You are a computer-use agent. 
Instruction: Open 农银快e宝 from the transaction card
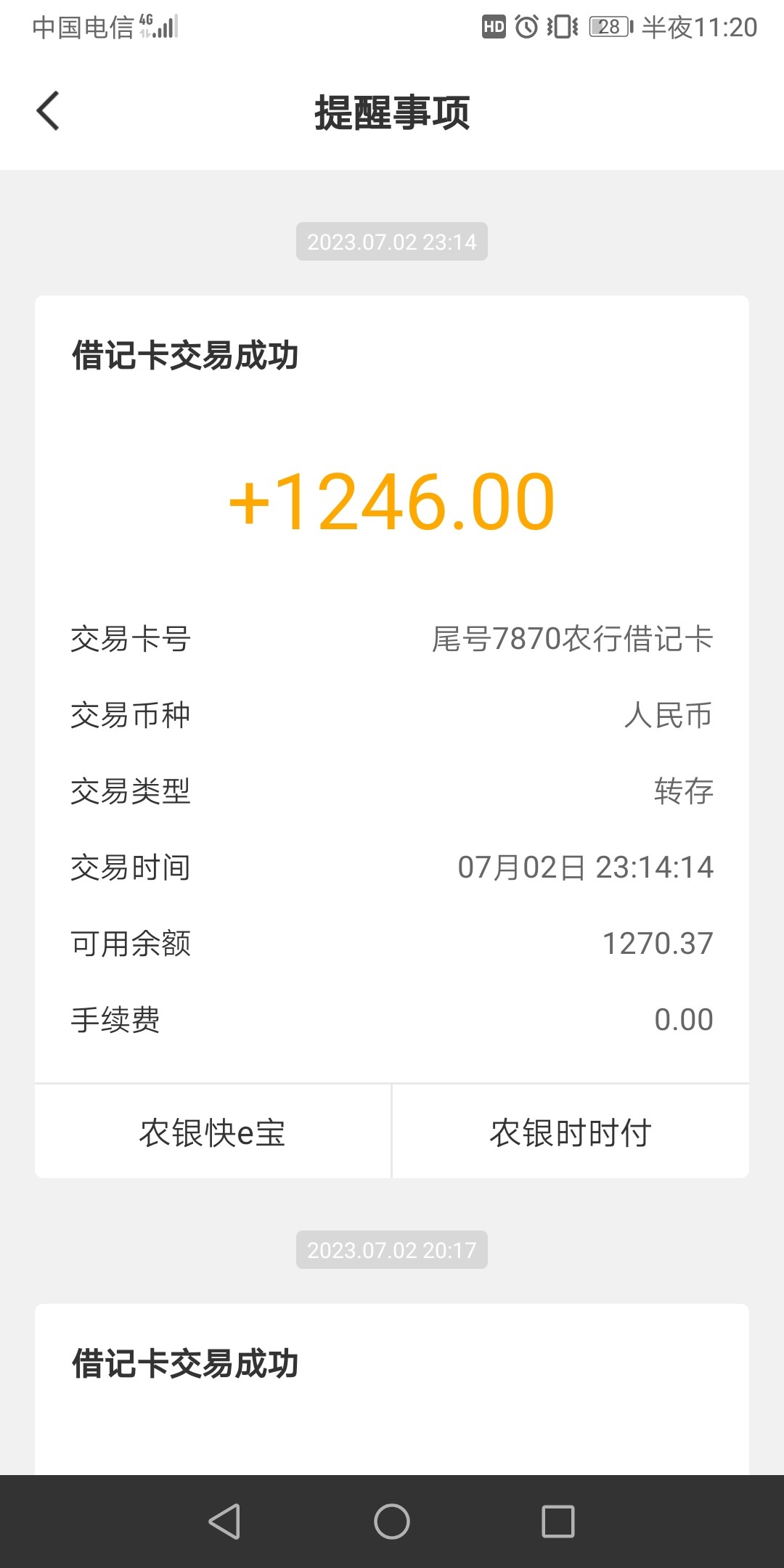pyautogui.click(x=211, y=1132)
